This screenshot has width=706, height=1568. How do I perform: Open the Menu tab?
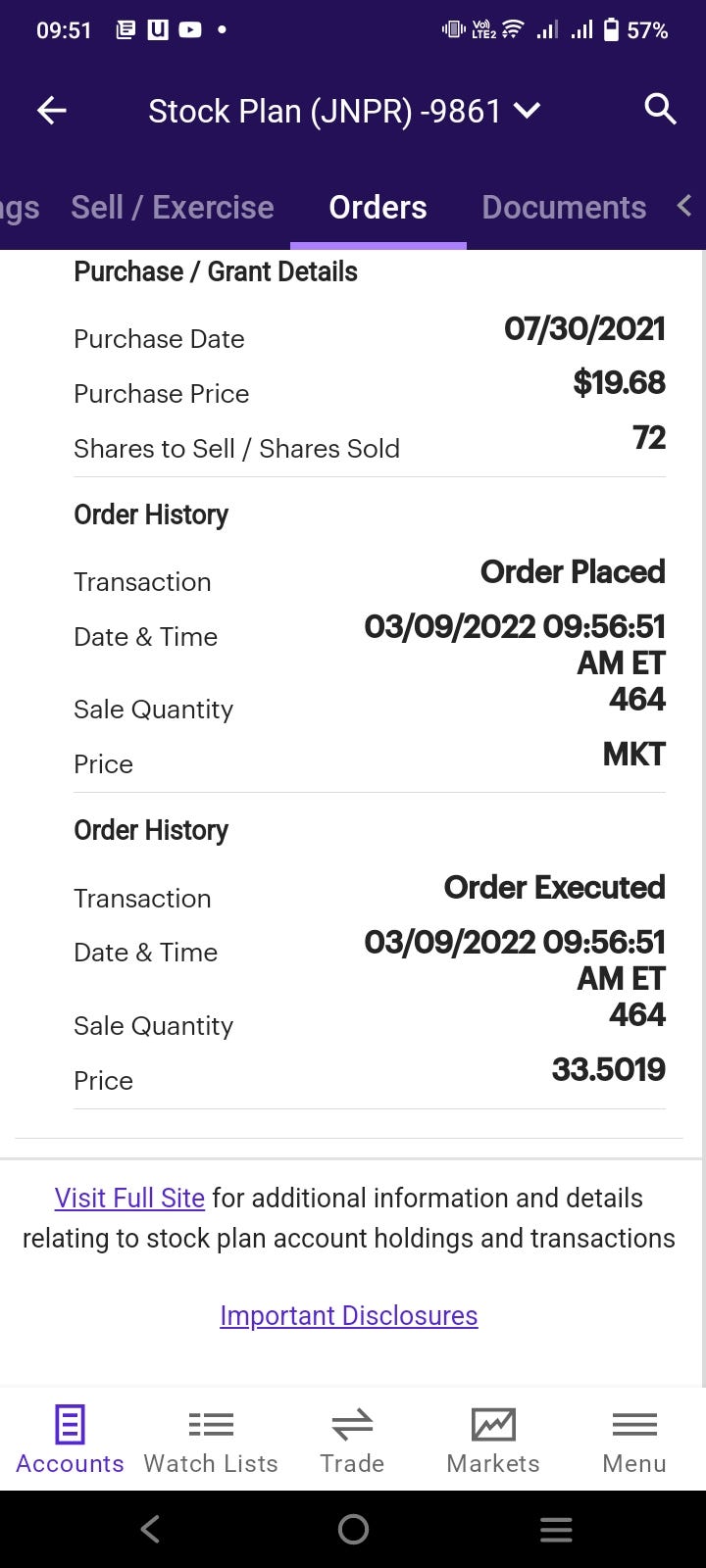(x=634, y=1439)
